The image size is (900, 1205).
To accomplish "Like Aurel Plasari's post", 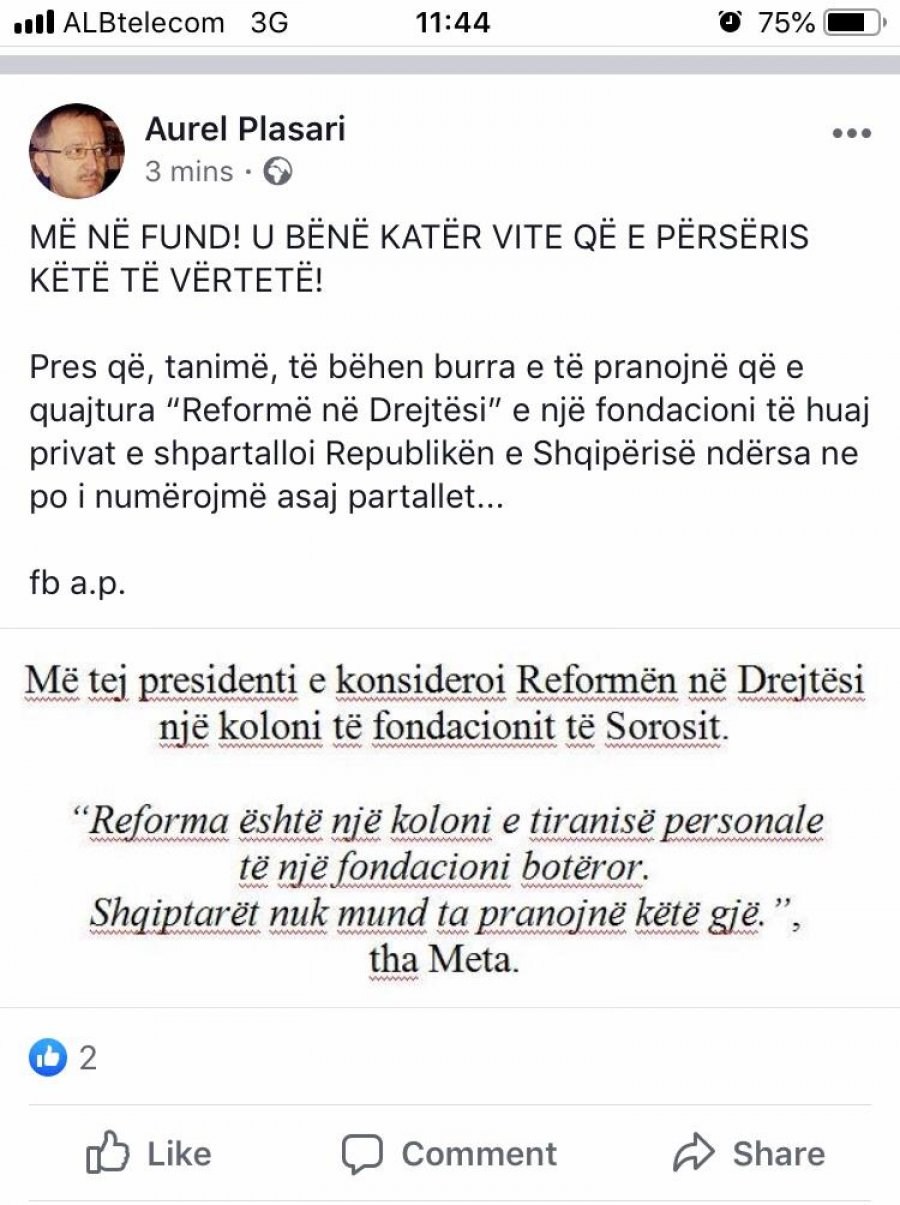I will (x=148, y=1153).
